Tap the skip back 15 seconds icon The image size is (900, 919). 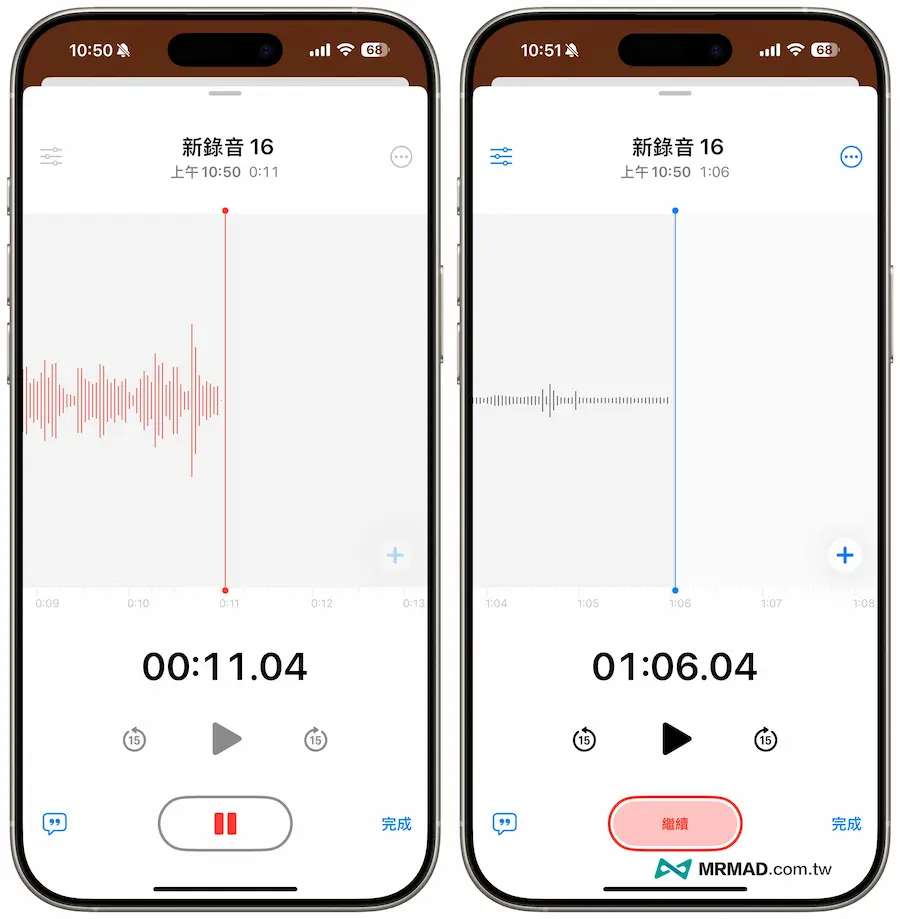tap(135, 740)
